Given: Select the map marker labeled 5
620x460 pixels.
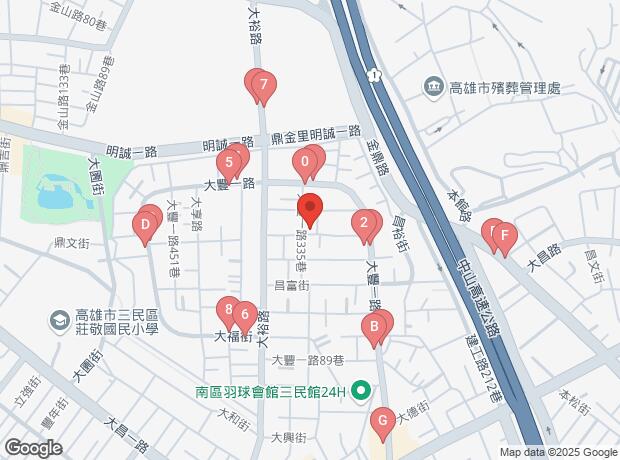Looking at the screenshot, I should (230, 163).
